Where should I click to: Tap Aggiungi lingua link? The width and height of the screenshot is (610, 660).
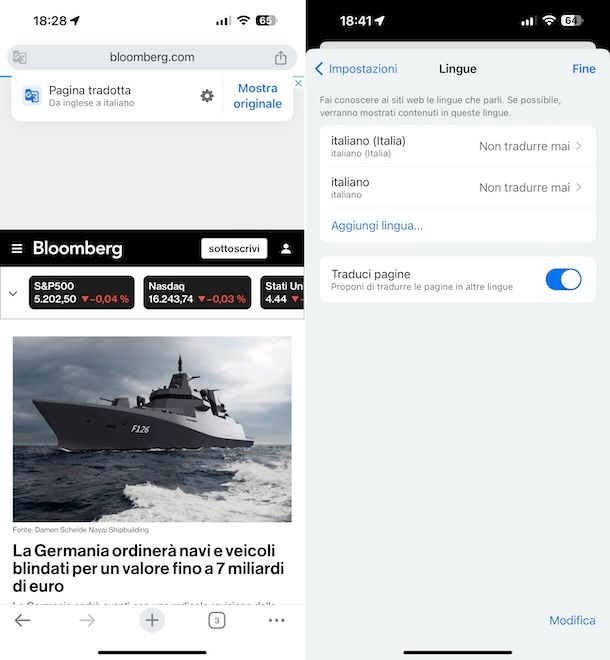pyautogui.click(x=377, y=225)
